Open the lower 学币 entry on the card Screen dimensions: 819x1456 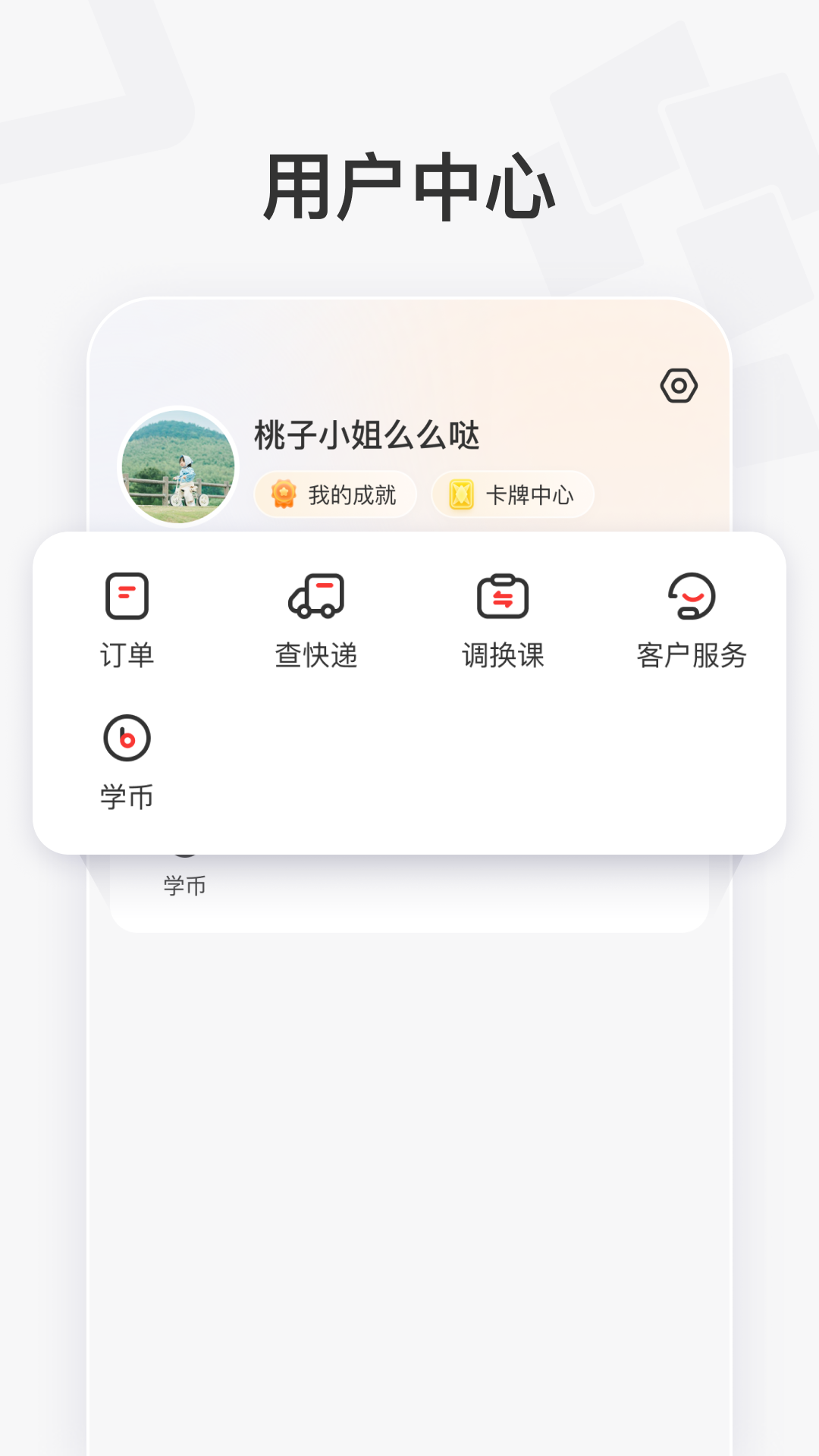(x=184, y=884)
